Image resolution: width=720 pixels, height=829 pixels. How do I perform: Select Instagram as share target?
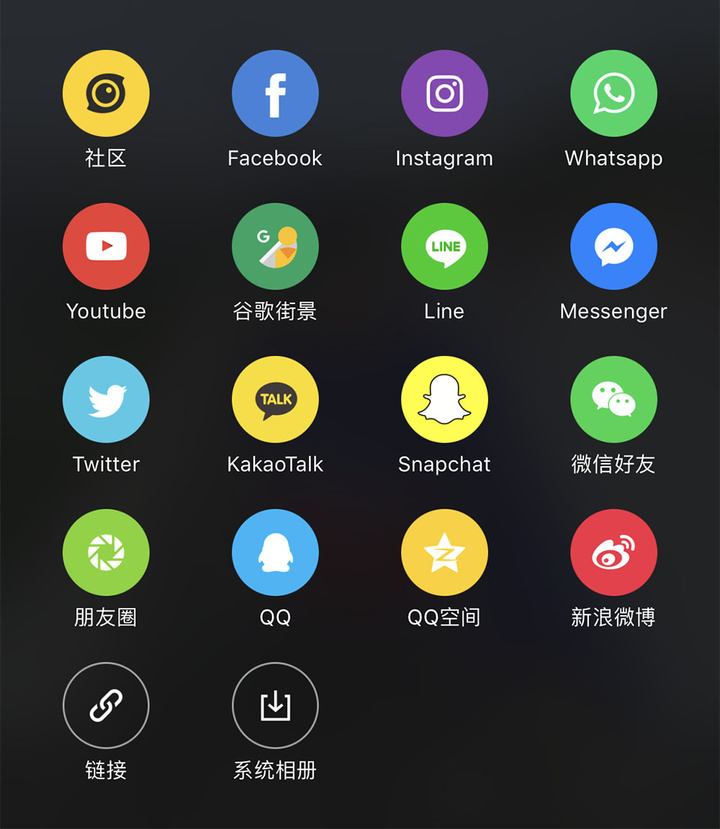(x=444, y=94)
